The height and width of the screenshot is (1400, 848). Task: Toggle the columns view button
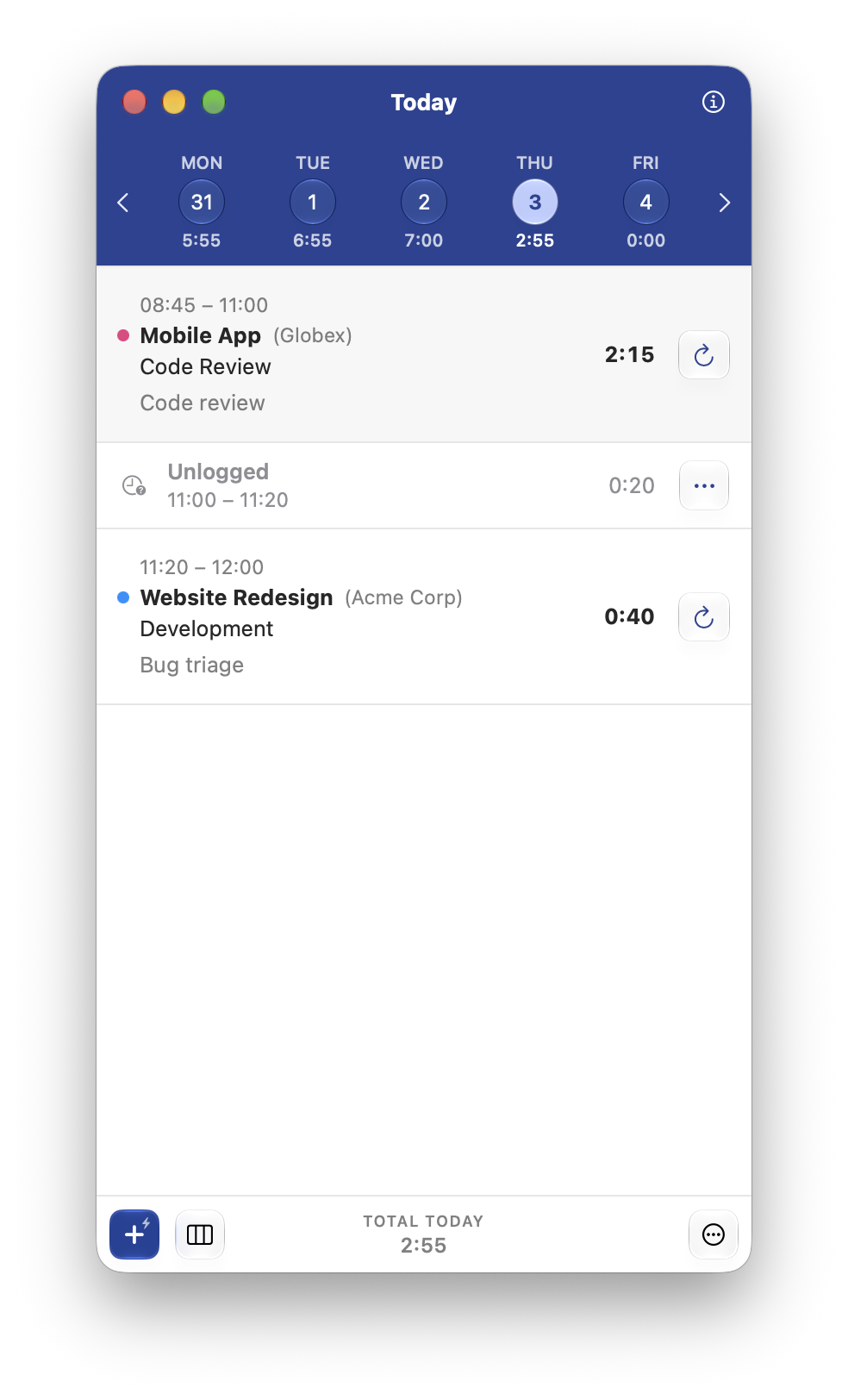click(200, 1234)
